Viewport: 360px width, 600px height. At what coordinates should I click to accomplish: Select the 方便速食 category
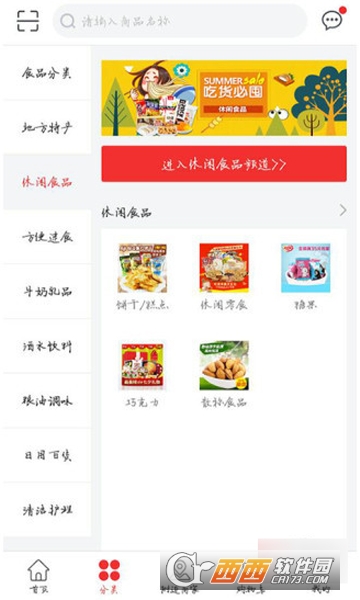point(47,237)
